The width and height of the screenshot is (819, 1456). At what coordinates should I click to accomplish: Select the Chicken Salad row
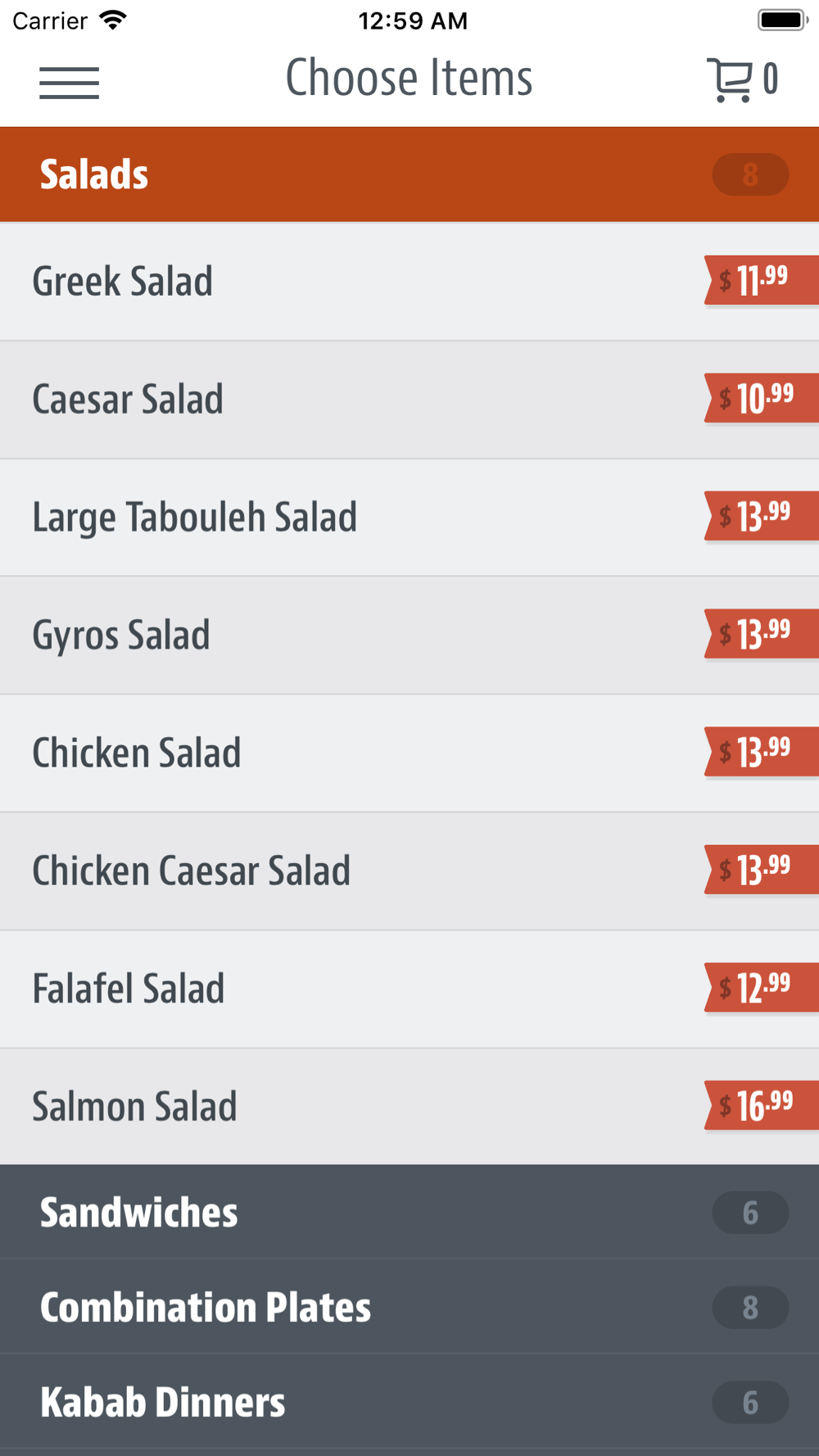coord(409,753)
